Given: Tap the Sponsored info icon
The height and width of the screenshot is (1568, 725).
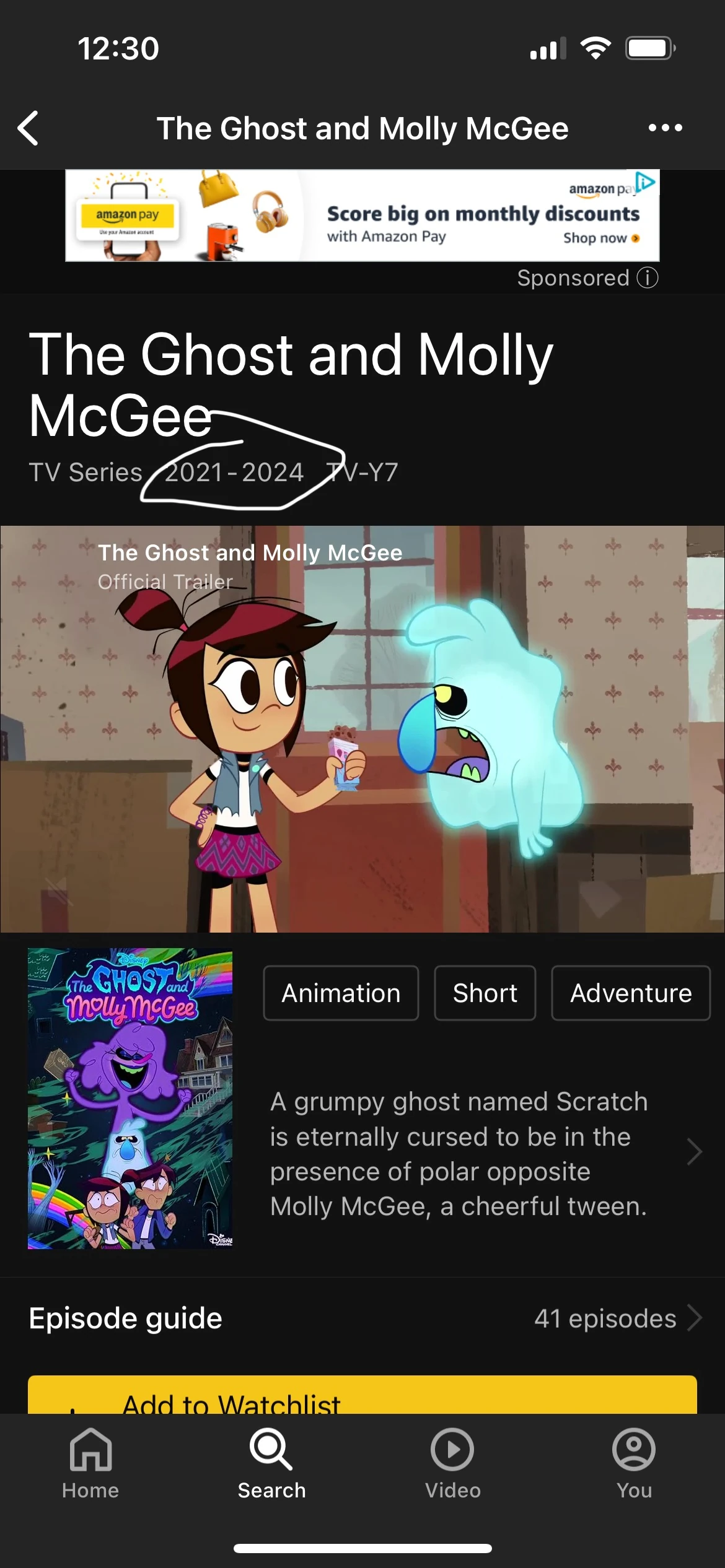Looking at the screenshot, I should pos(648,278).
